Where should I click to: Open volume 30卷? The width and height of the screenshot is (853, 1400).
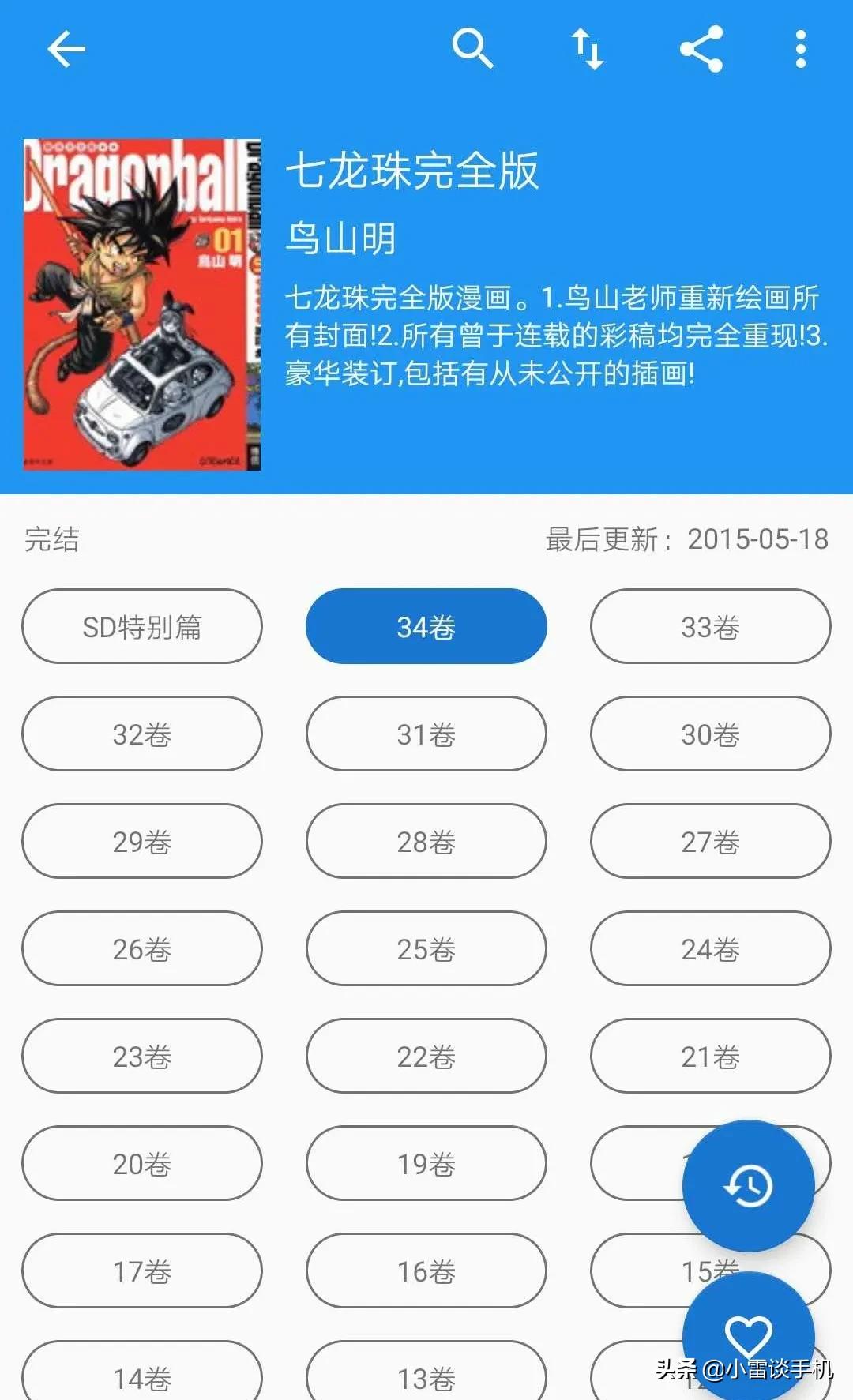coord(709,734)
